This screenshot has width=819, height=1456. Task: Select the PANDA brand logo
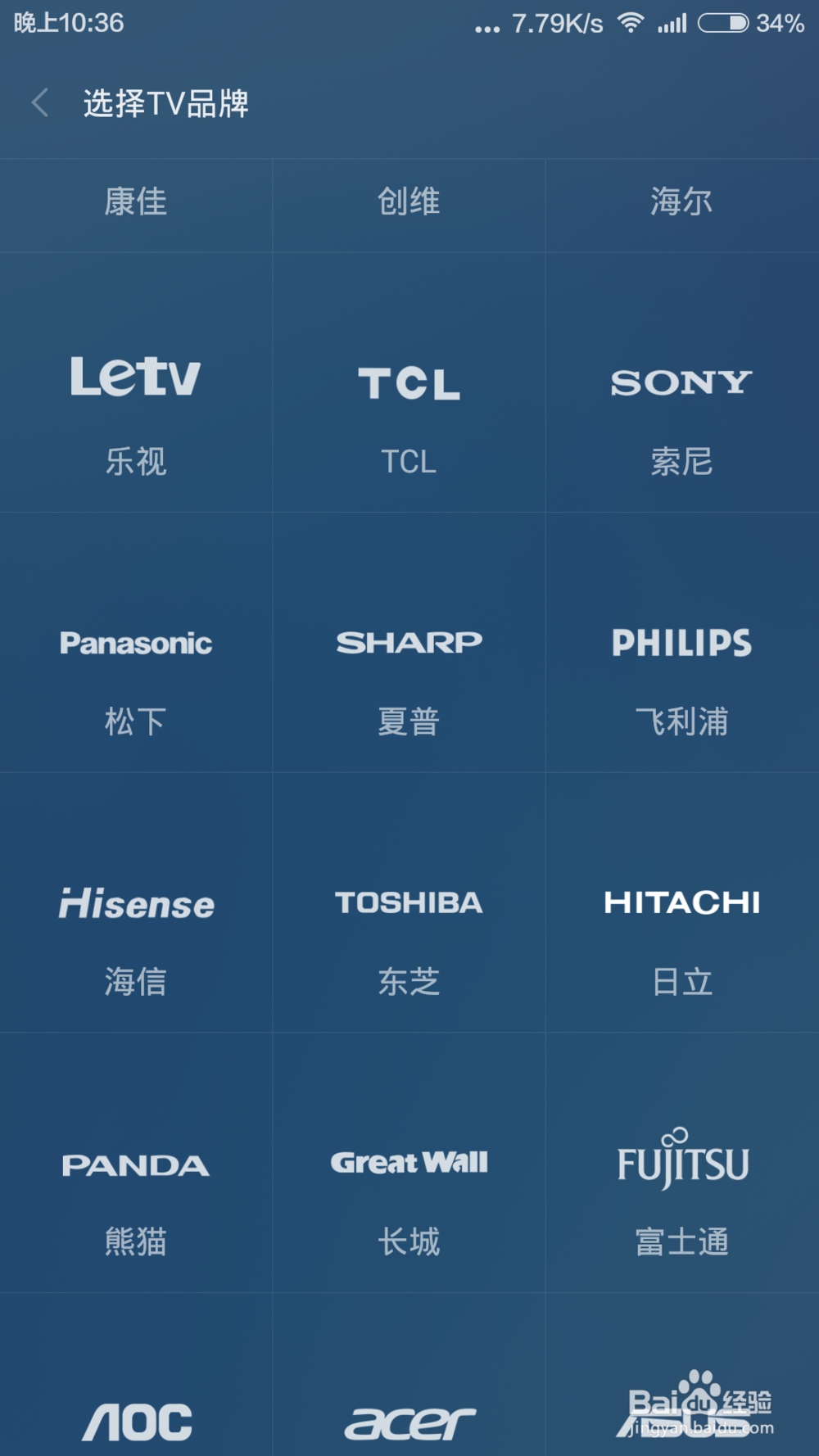pyautogui.click(x=135, y=1164)
